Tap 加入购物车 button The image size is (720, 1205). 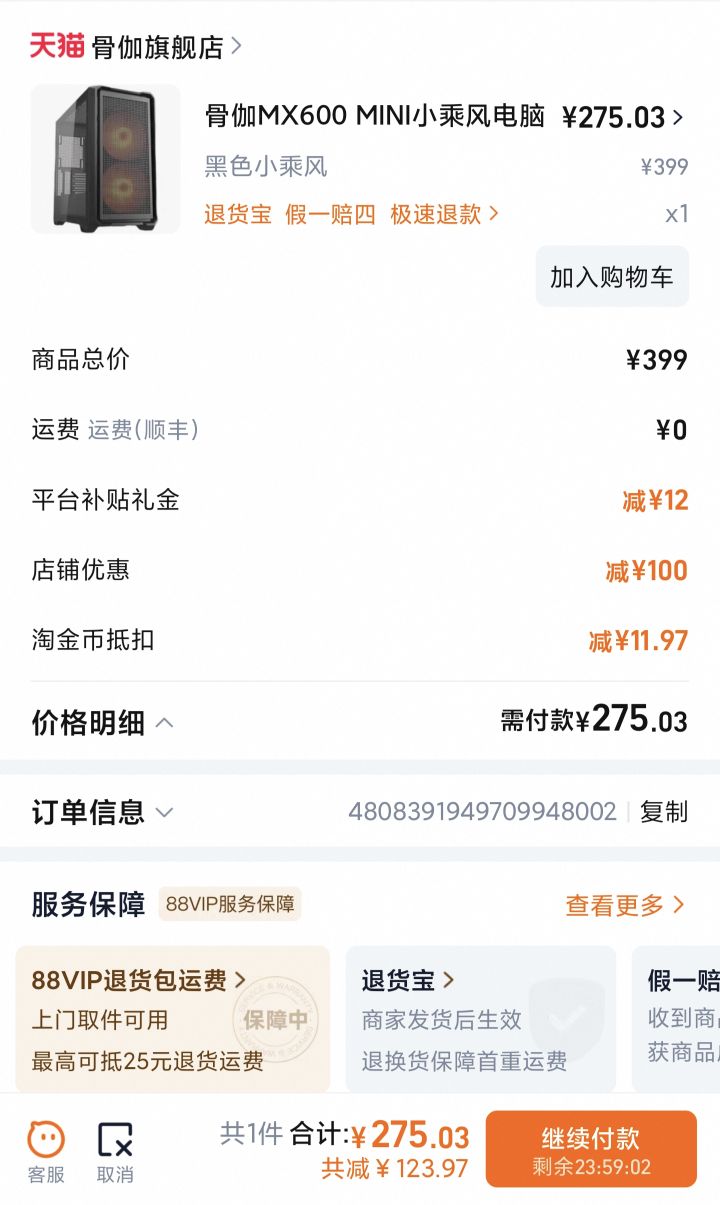[x=612, y=277]
